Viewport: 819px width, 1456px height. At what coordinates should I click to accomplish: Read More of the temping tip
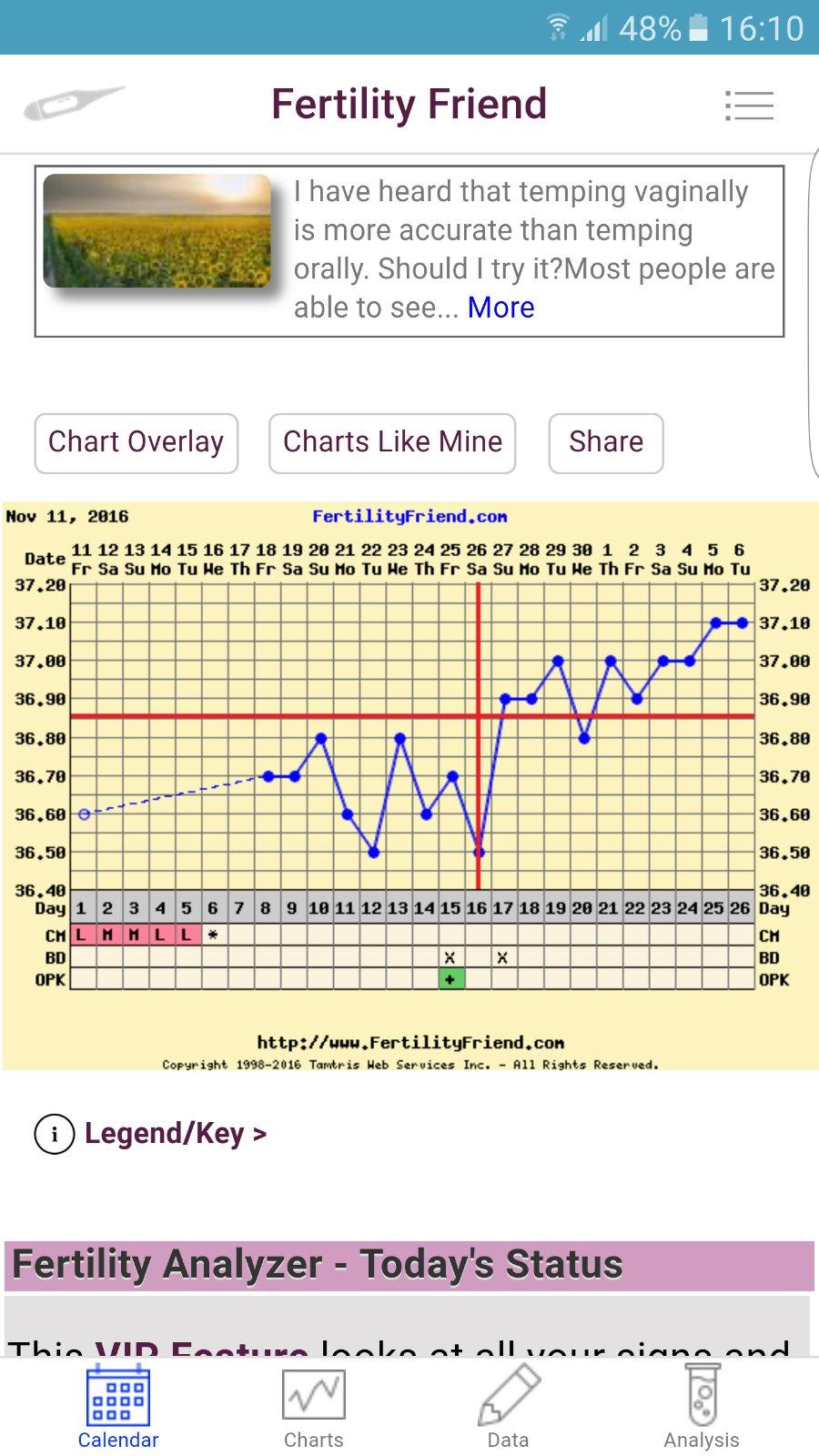point(500,308)
